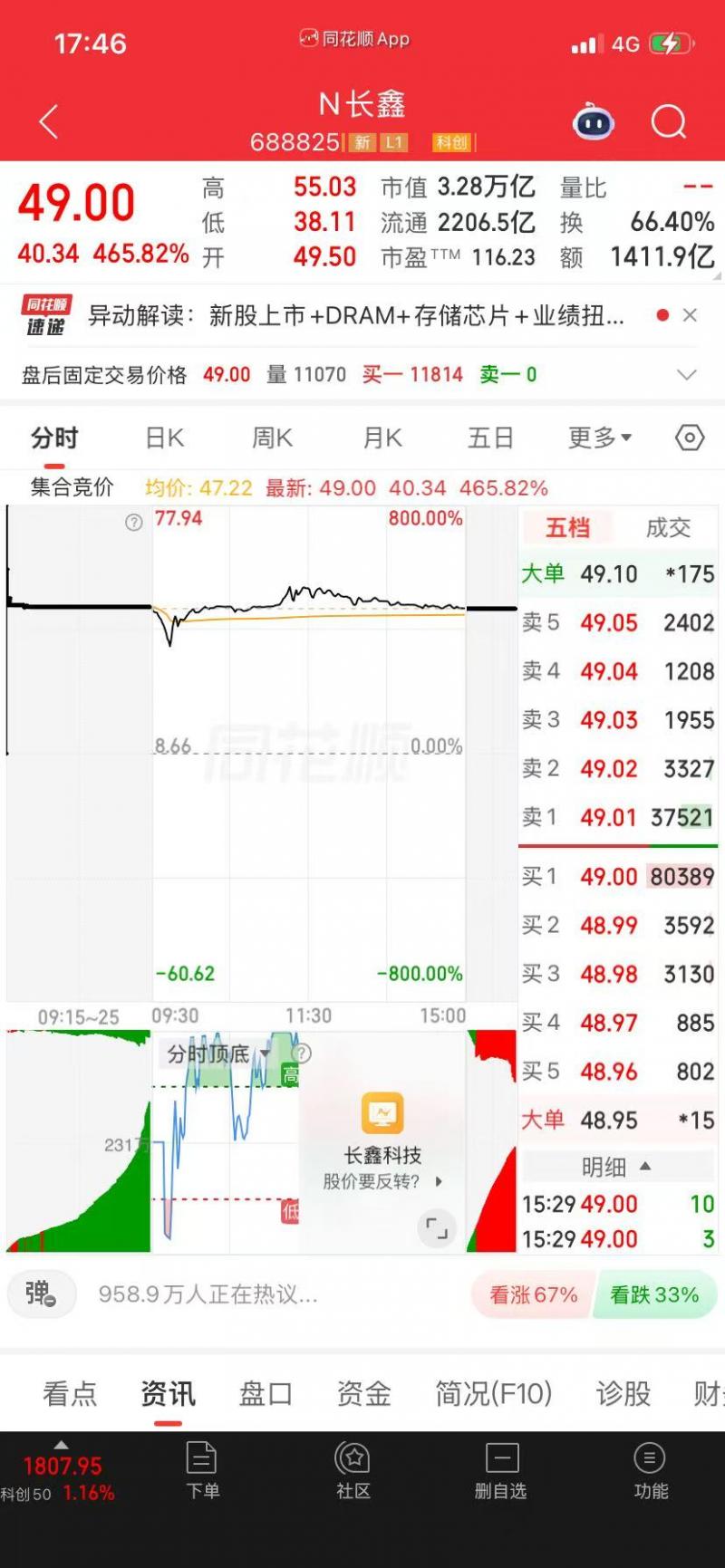Open the search magnifier icon
Viewport: 725px width, 1568px height.
pos(669,121)
